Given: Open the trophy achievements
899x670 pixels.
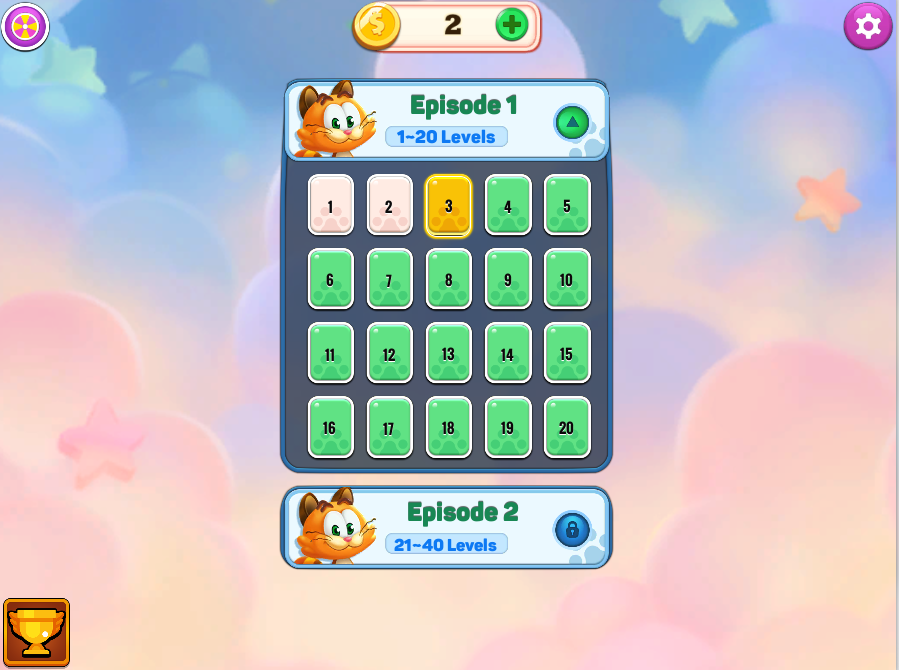Looking at the screenshot, I should pos(37,632).
